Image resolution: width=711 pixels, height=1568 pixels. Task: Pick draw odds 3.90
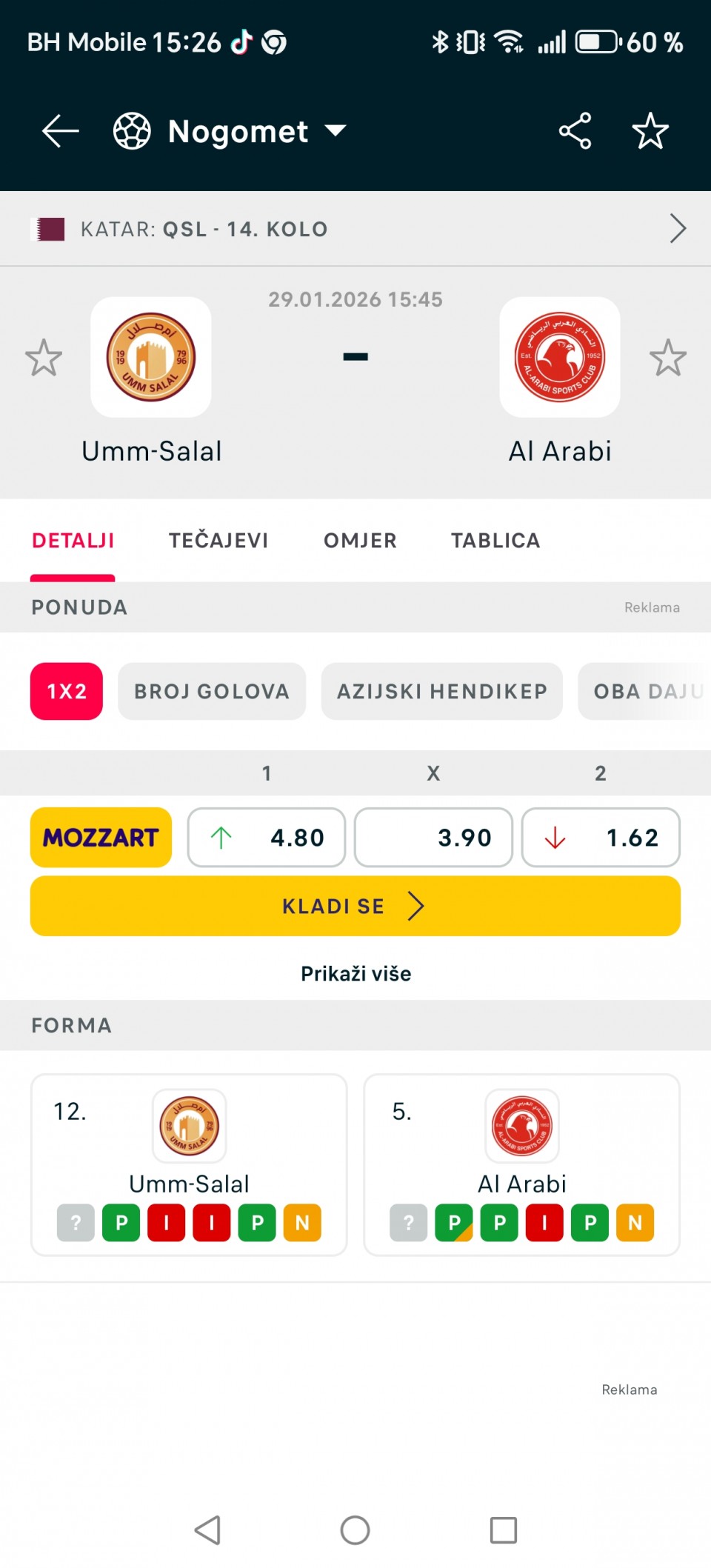[433, 838]
